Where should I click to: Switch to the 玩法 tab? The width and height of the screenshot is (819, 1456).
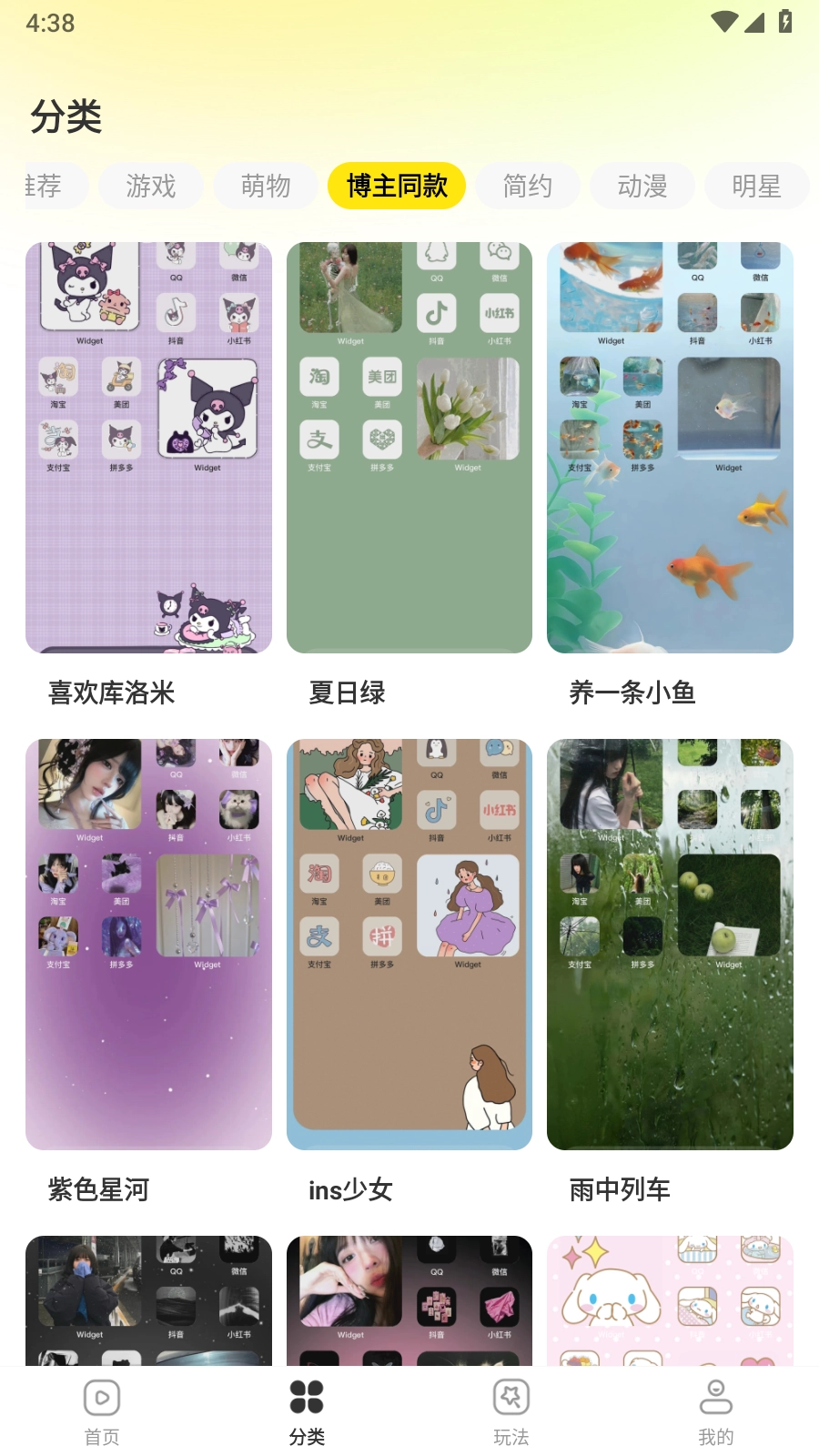point(511,1411)
